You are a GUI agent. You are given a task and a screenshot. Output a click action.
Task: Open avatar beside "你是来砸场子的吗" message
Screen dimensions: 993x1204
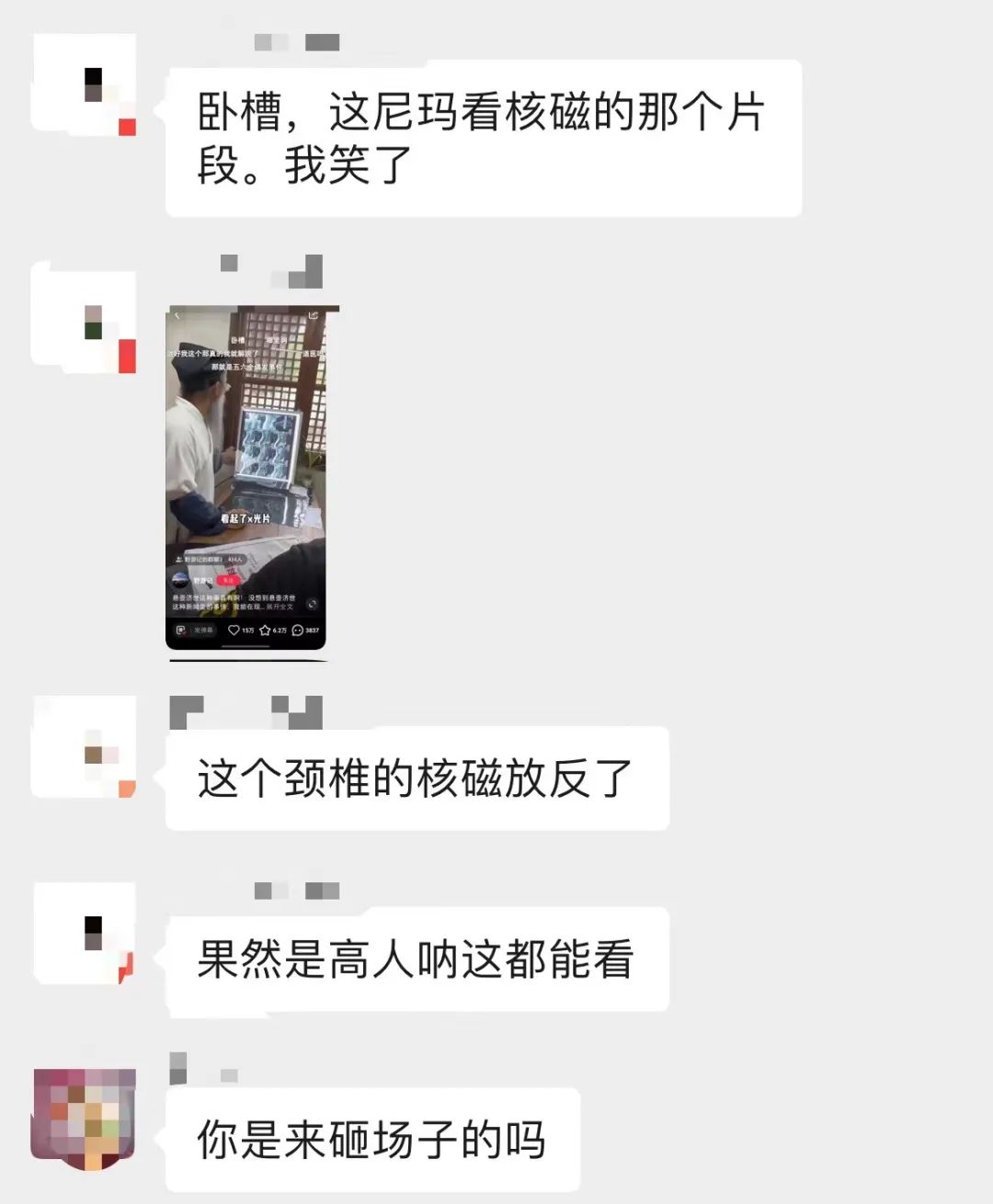click(x=84, y=1118)
